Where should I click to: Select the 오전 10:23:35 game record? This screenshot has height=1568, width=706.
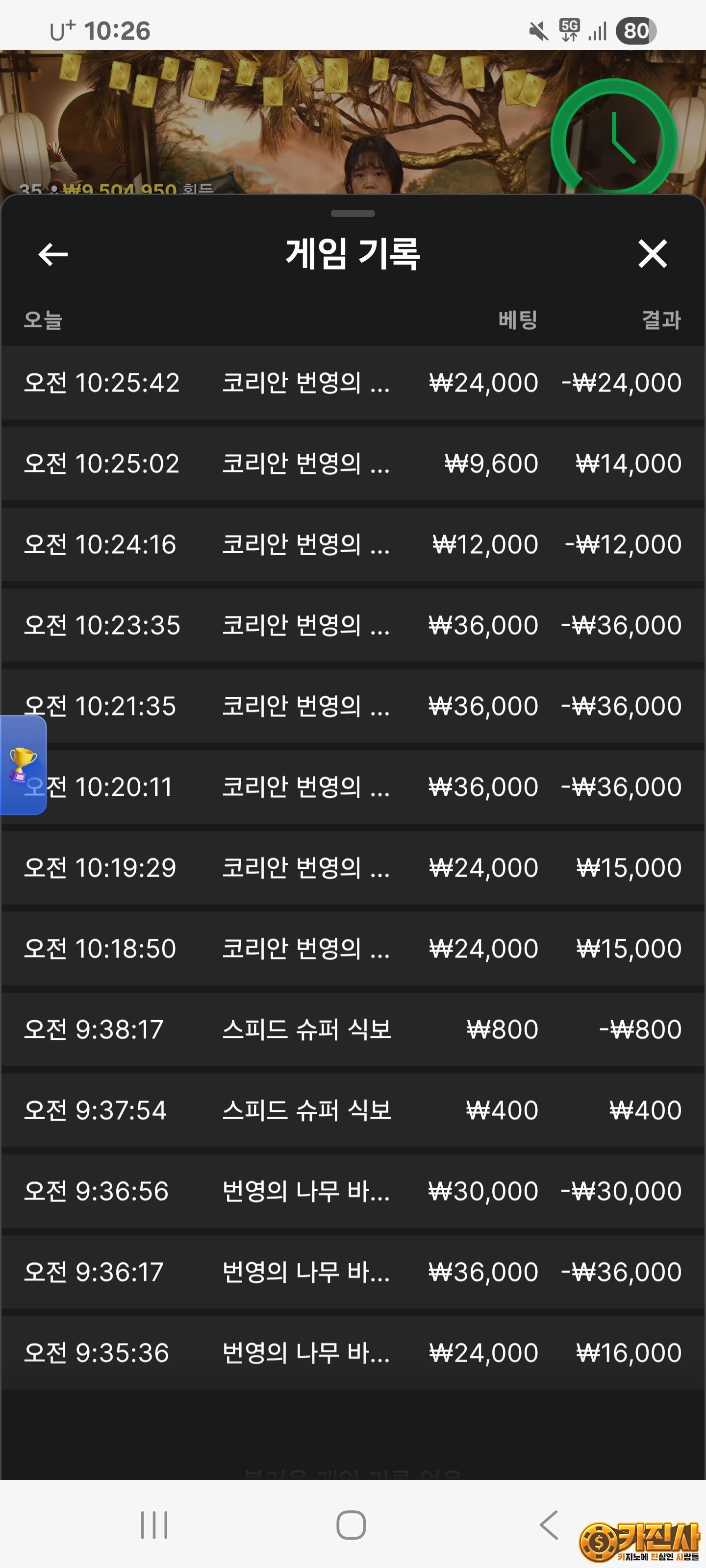[353, 626]
